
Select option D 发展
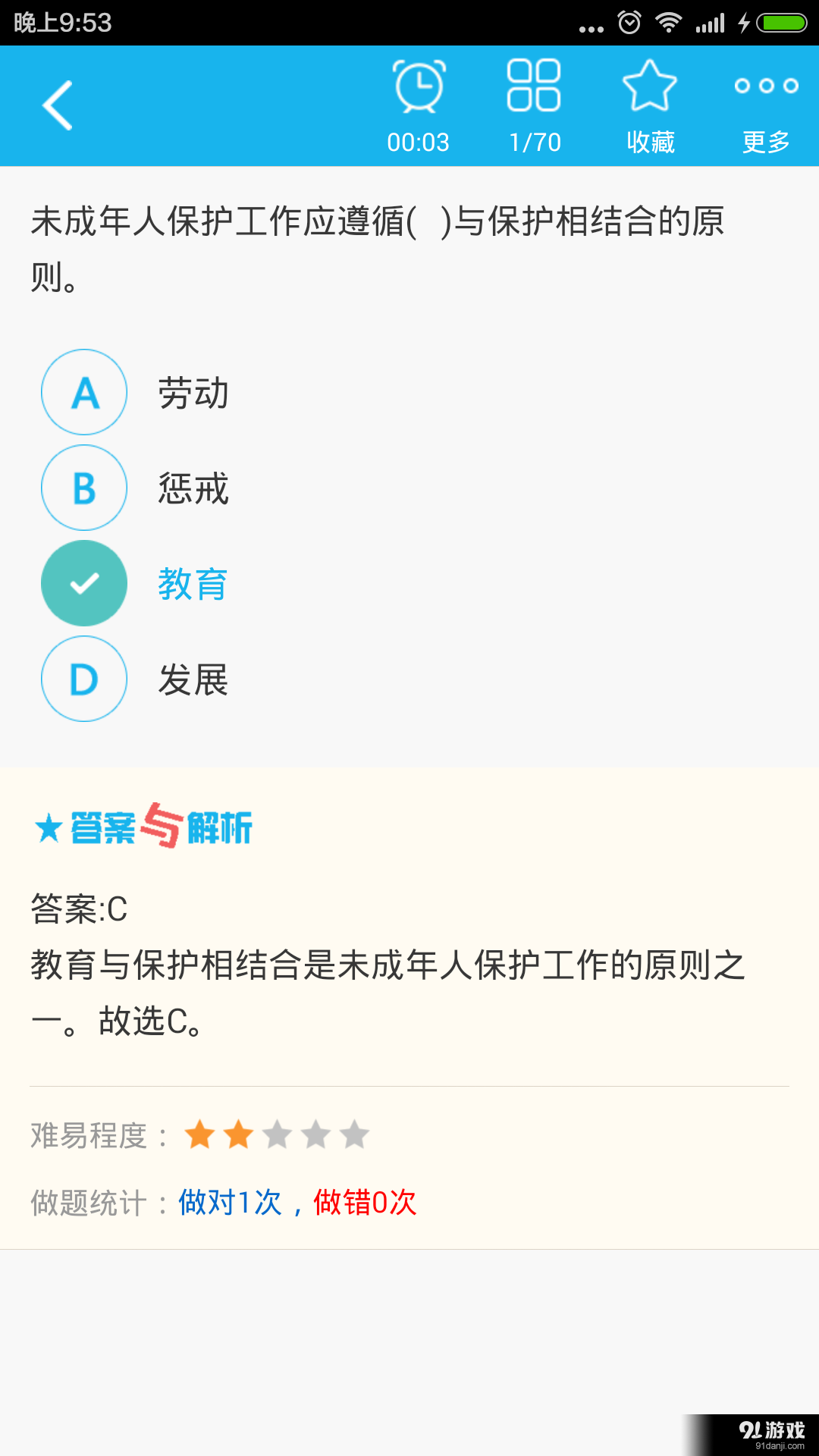point(84,679)
